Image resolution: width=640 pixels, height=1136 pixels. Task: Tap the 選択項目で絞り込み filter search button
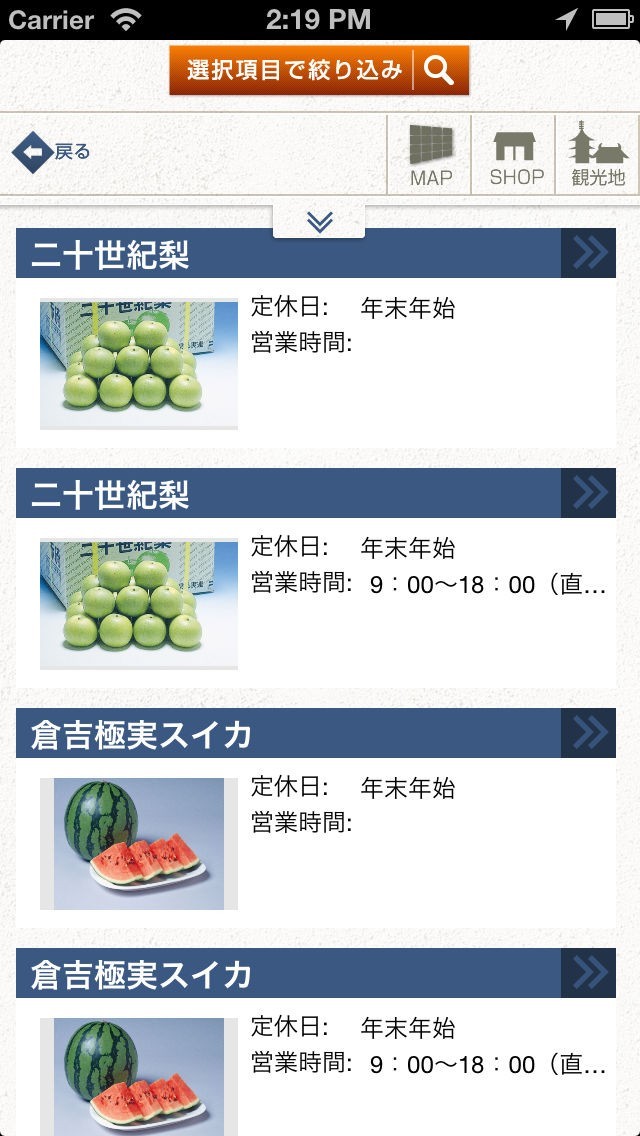point(319,70)
